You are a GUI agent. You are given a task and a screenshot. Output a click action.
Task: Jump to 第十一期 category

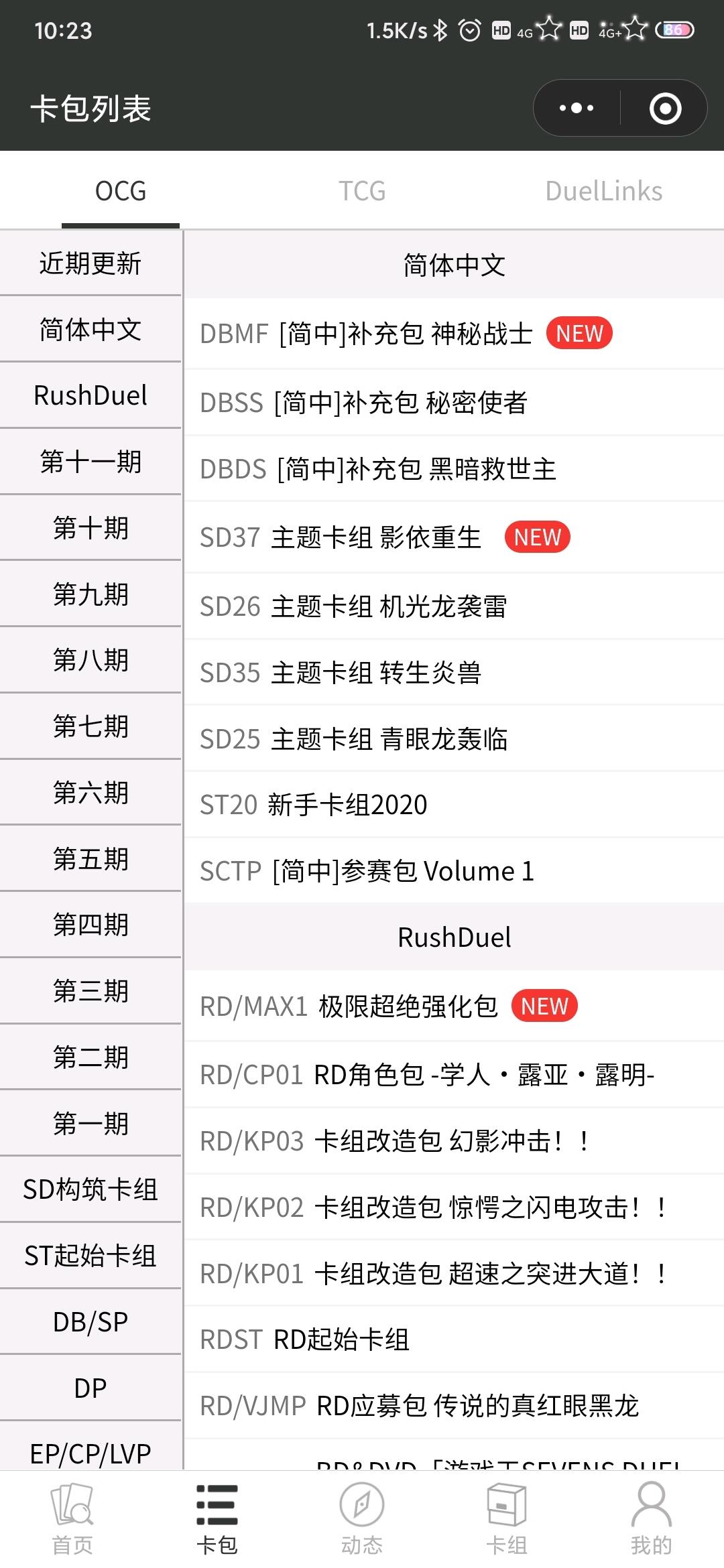click(90, 462)
